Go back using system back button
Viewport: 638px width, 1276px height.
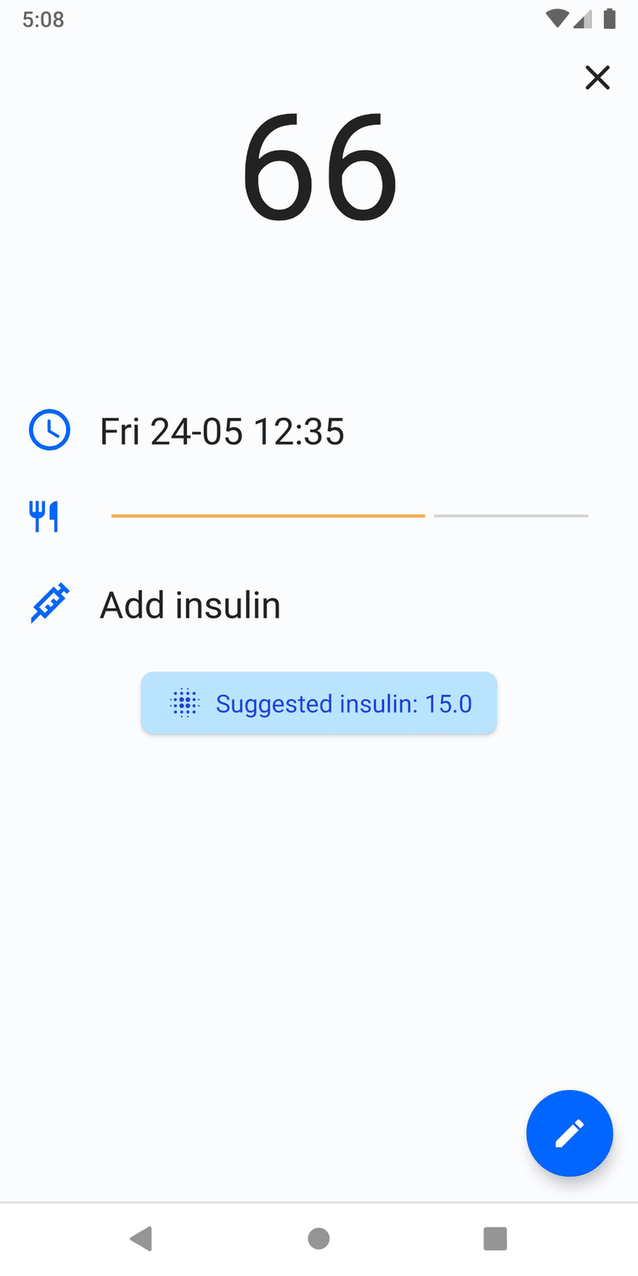coord(141,1239)
